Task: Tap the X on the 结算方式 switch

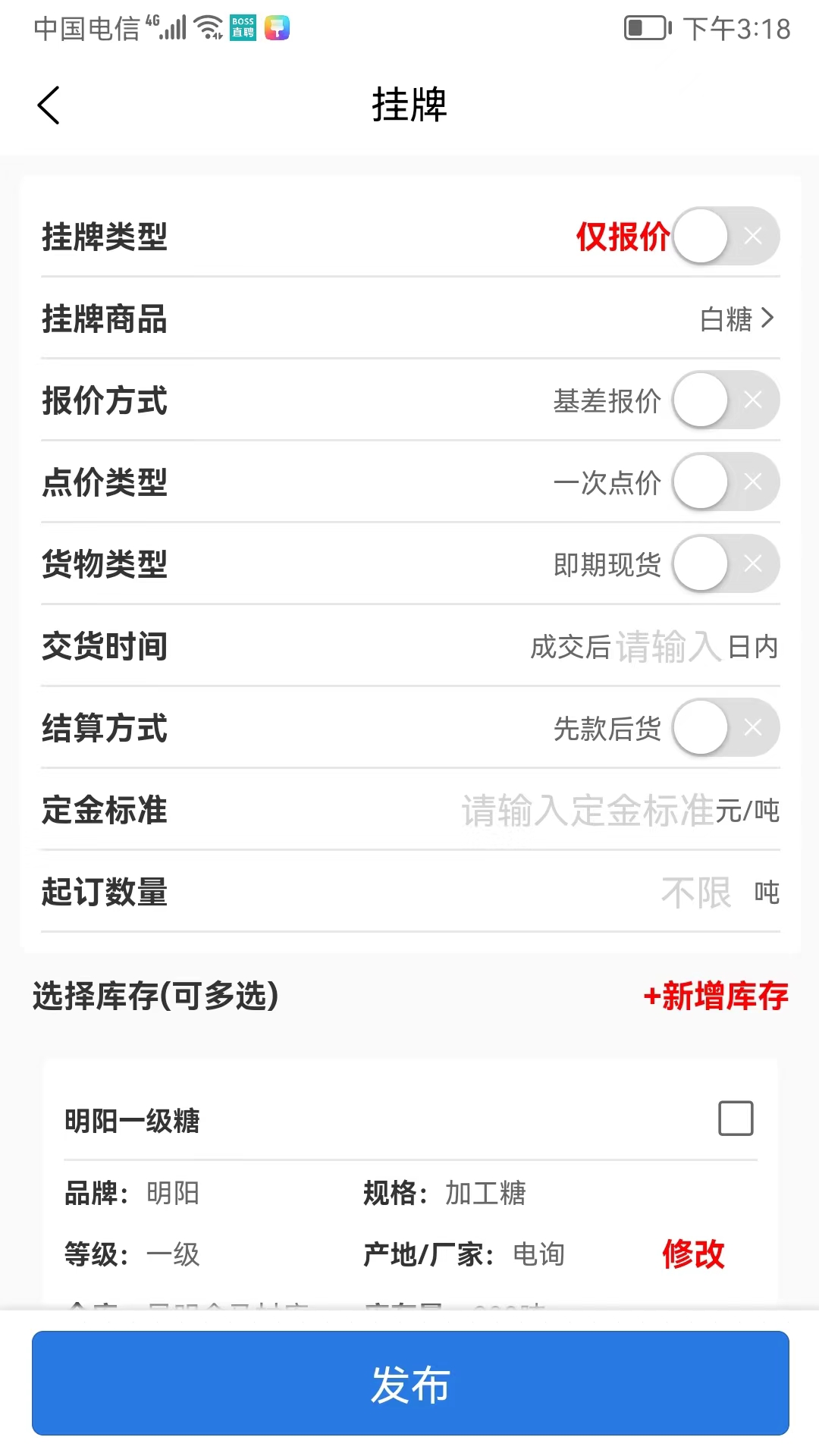Action: [x=753, y=727]
